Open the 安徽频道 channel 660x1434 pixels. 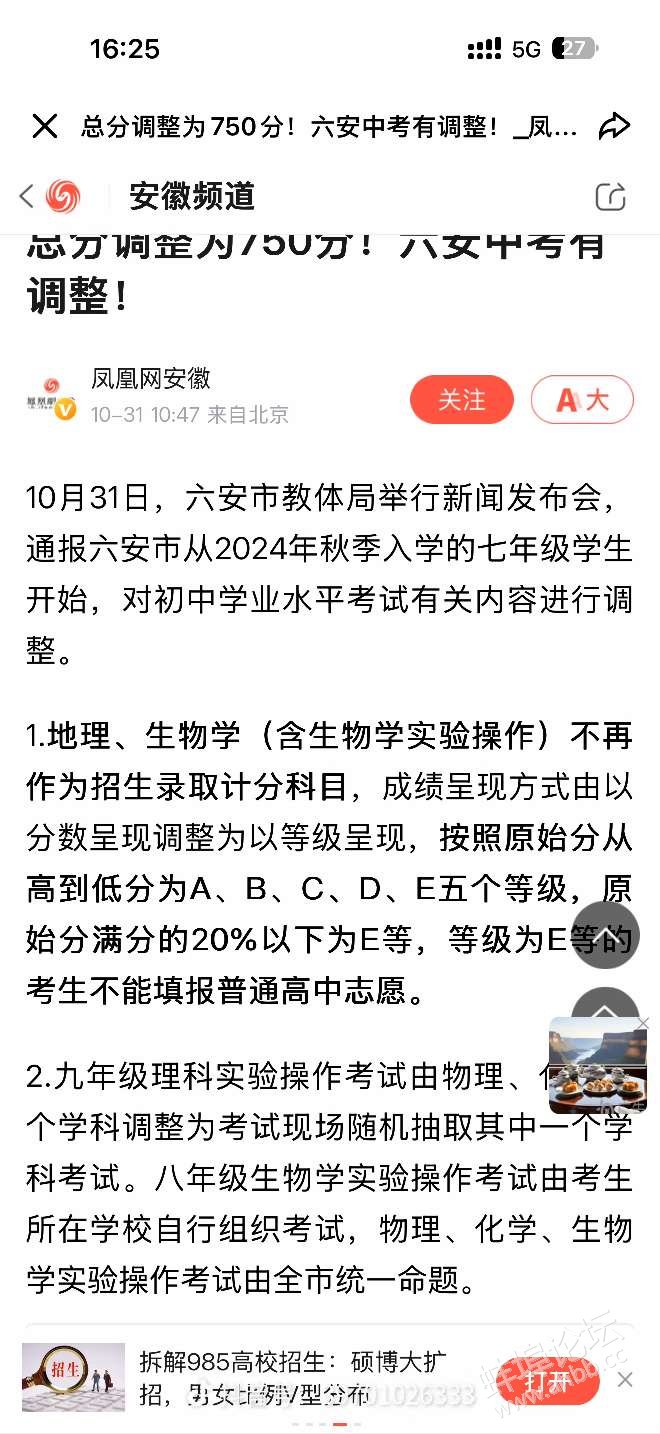click(x=192, y=196)
